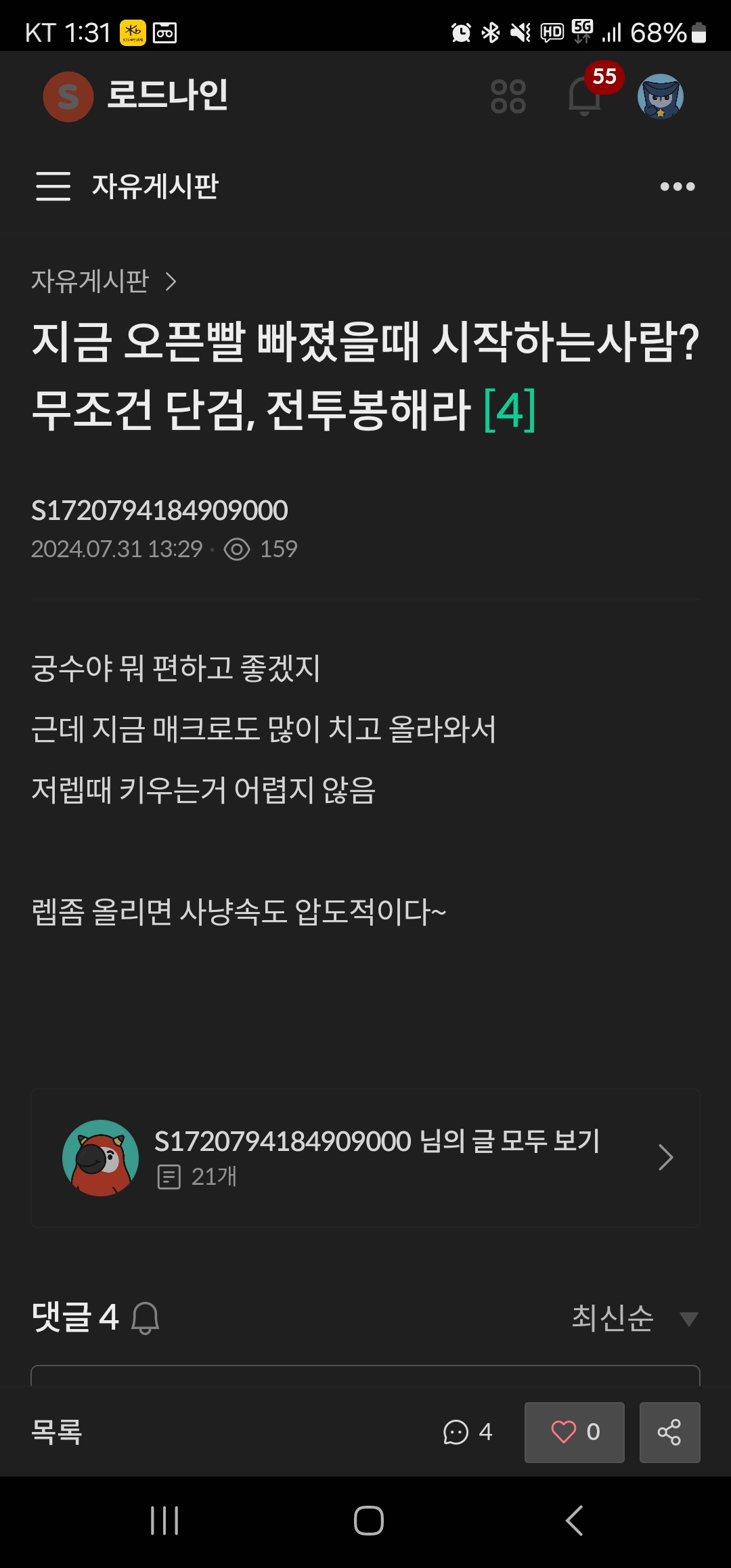Image resolution: width=731 pixels, height=1568 pixels.
Task: Open the notifications bell with 55 badge
Action: (x=585, y=96)
